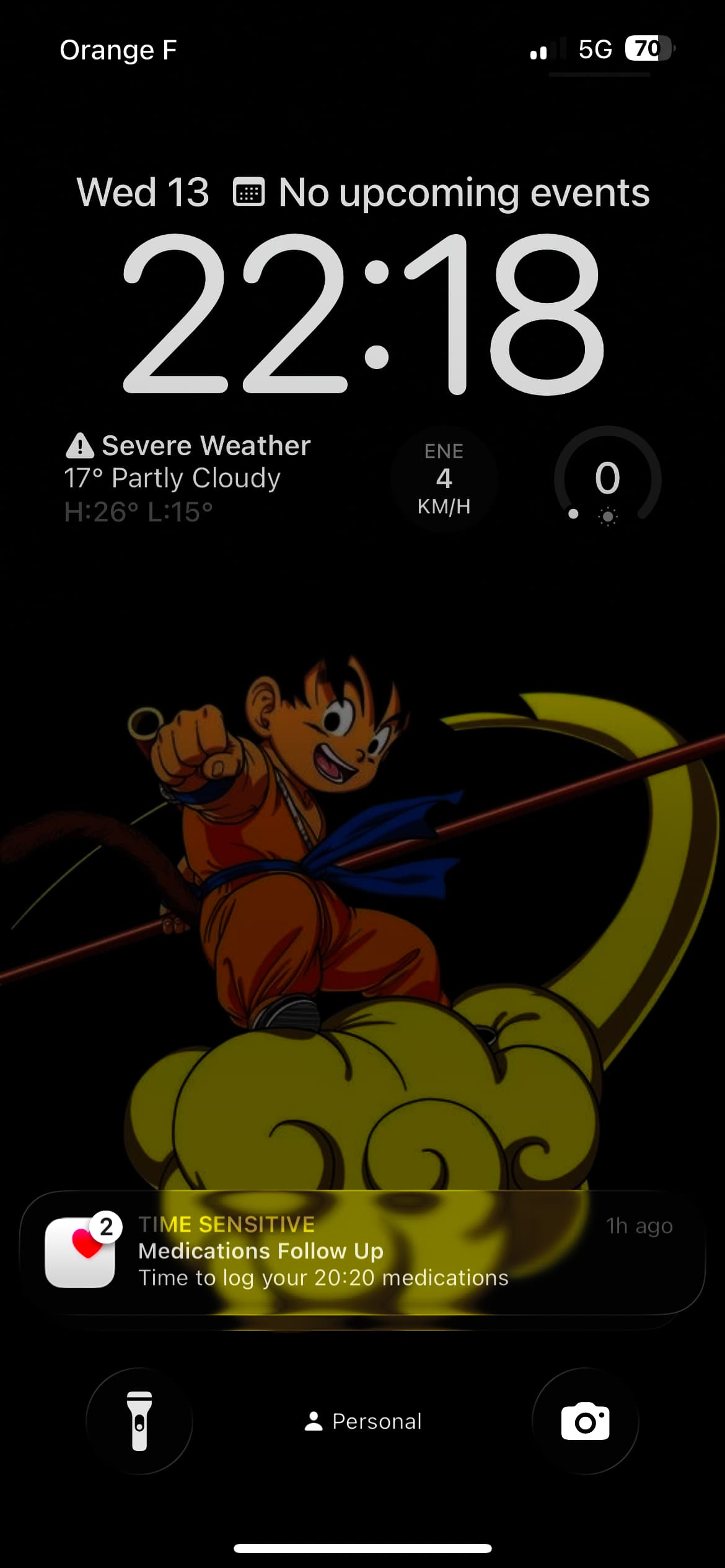Open the UV index widget
Screen dimensions: 725x1568
[x=607, y=479]
